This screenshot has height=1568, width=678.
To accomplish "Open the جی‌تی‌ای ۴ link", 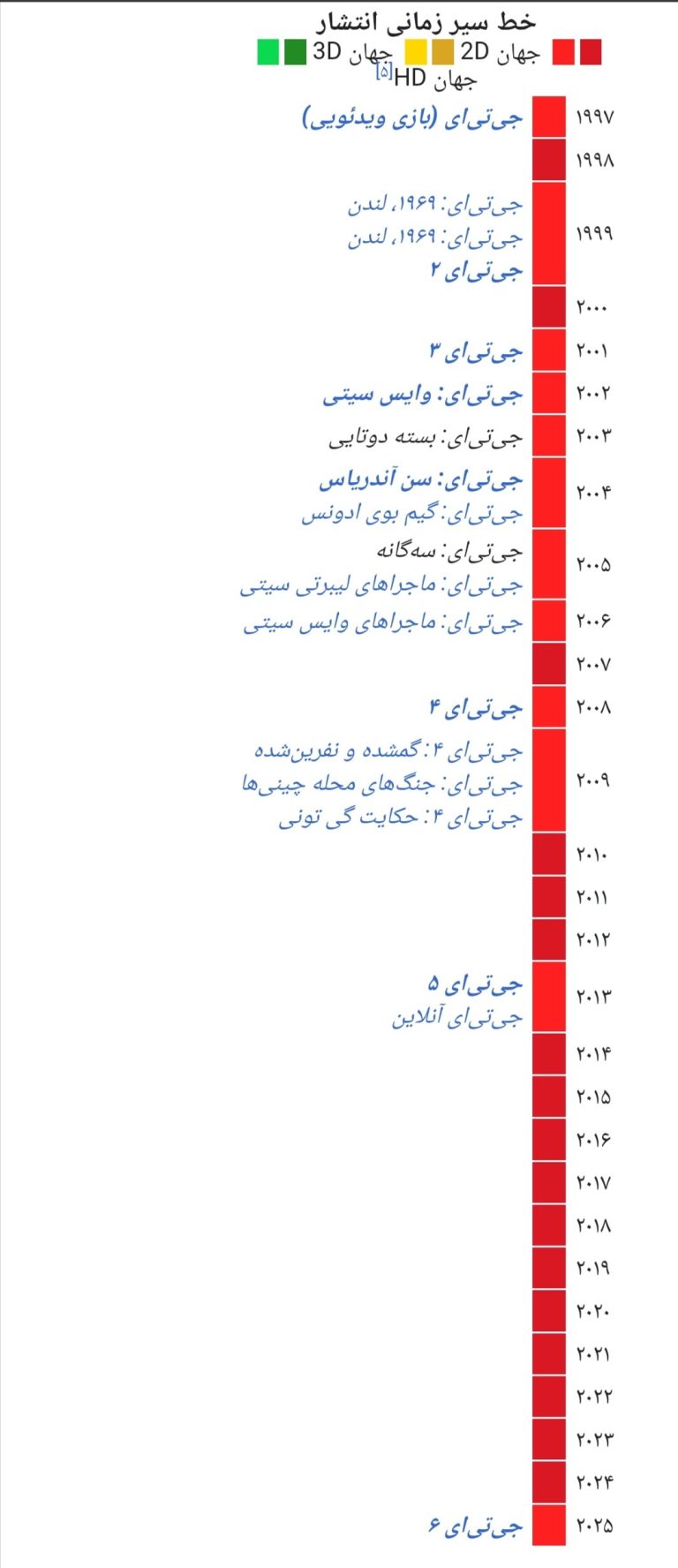I will pos(476,708).
